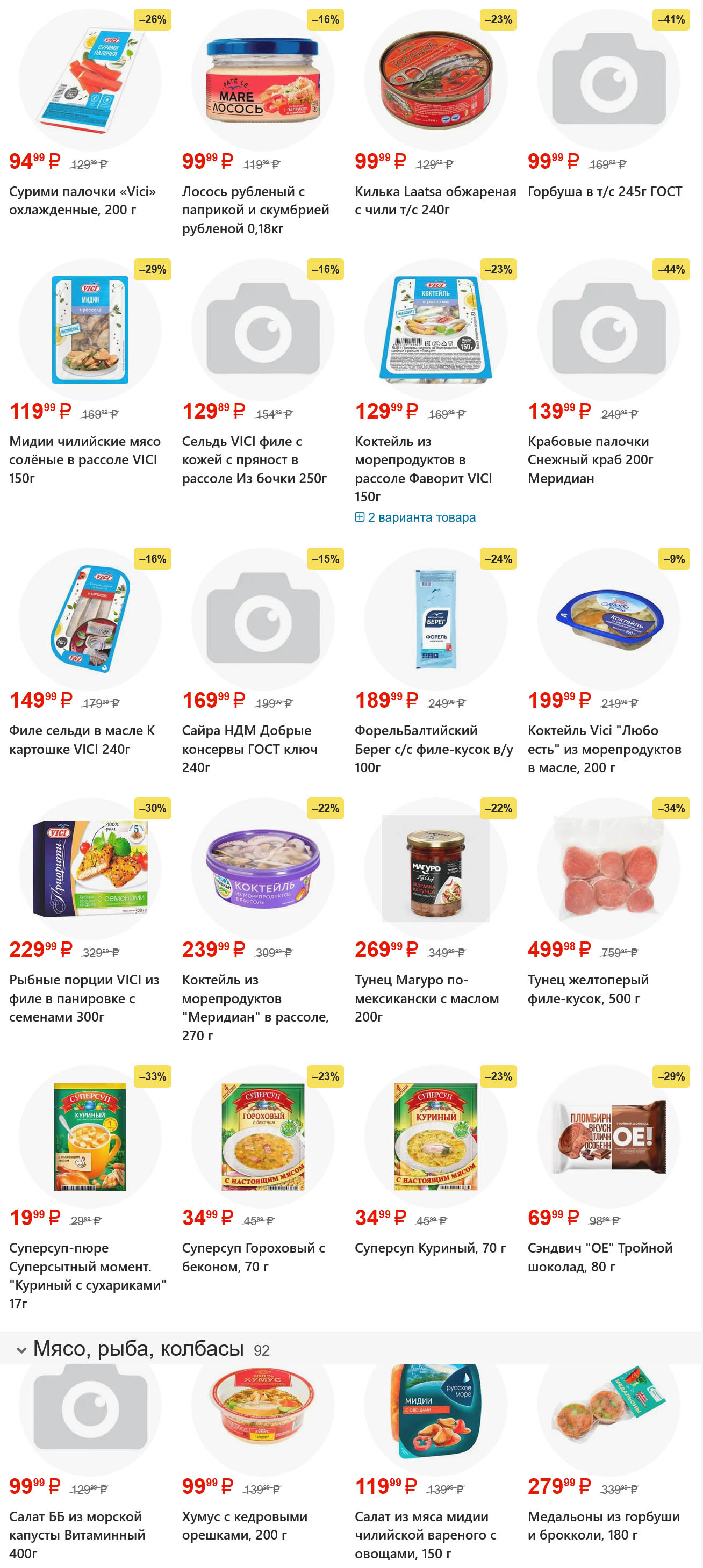The image size is (703, 1568).
Task: Open Коктейль из морепродуктов Фаворит VICI
Action: 423,468
